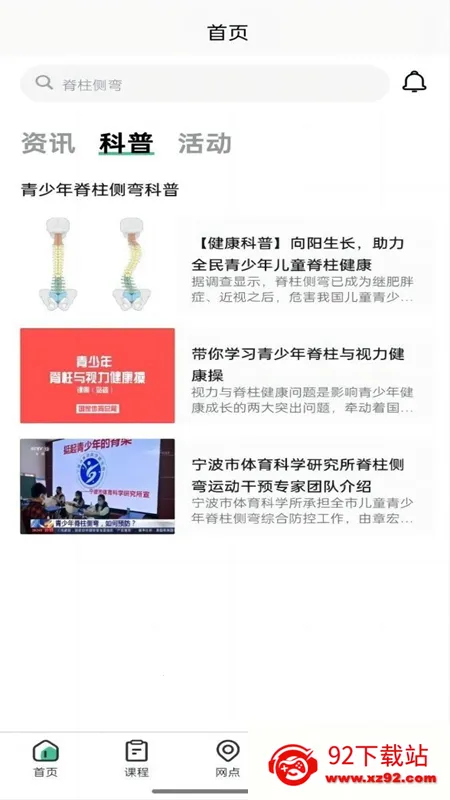This screenshot has height=800, width=450.
Task: Switch to the 课程 bottom tab
Action: pos(137,758)
